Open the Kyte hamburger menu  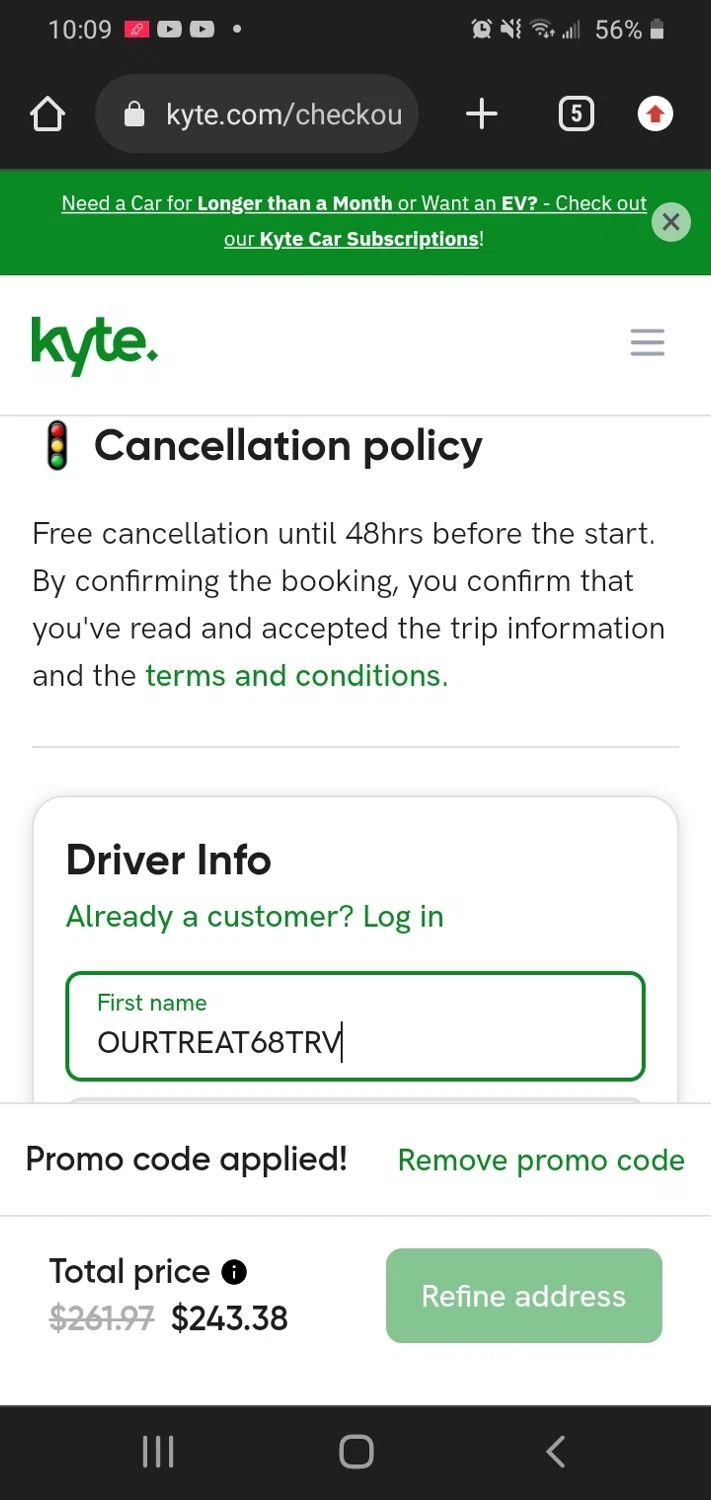click(x=647, y=343)
